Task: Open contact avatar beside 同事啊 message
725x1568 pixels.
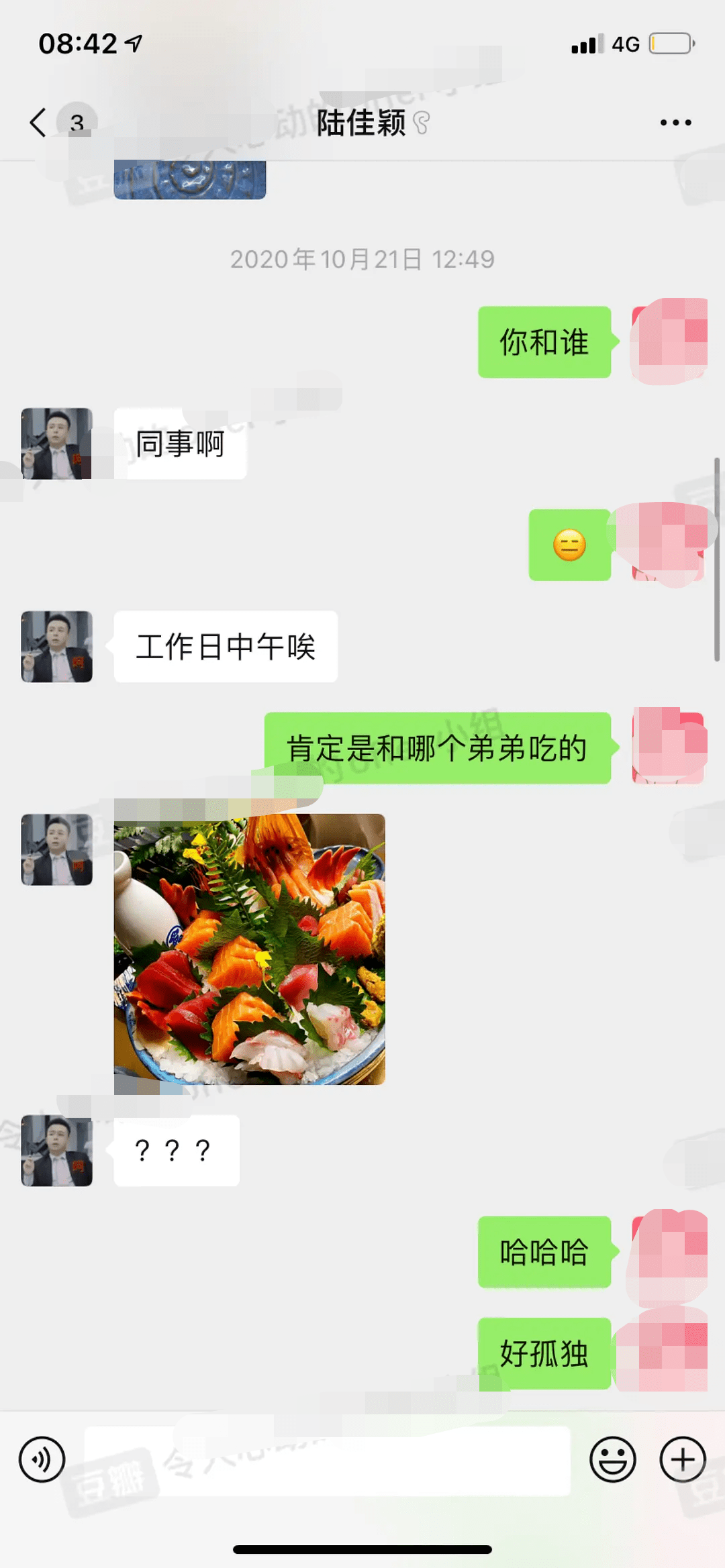Action: [x=56, y=443]
